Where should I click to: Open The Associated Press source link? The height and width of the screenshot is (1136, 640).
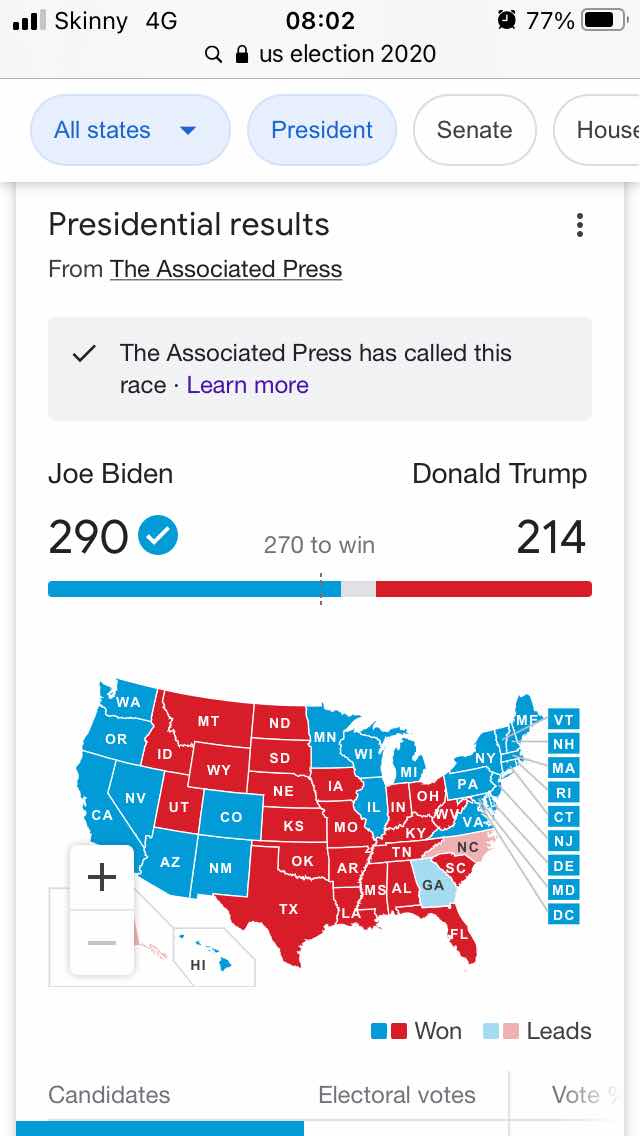pos(226,269)
